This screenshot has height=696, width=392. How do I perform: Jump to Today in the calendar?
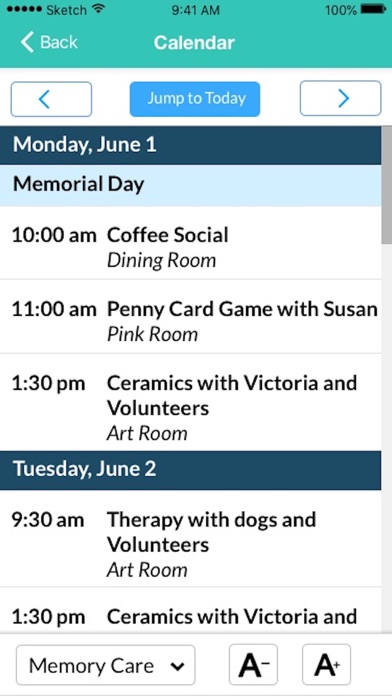pyautogui.click(x=195, y=99)
